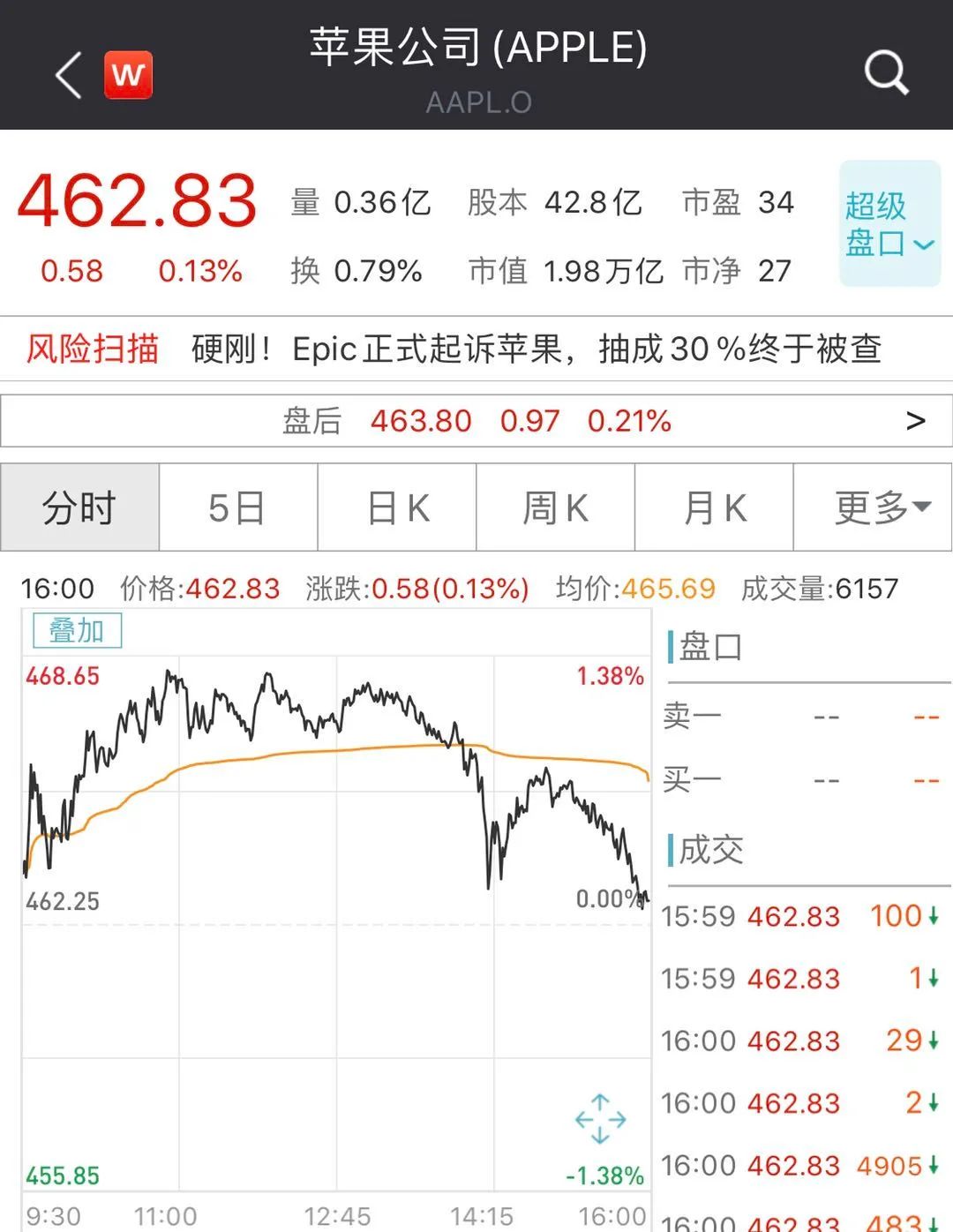Go back using the top-left arrow
Viewport: 953px width, 1232px height.
tap(69, 75)
